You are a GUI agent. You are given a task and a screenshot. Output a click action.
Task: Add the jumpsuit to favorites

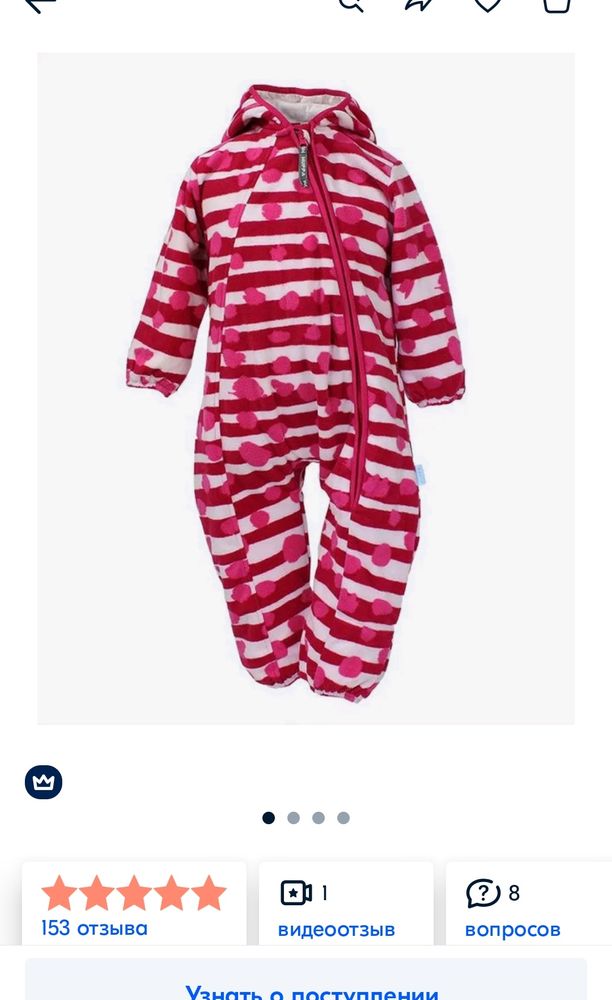(488, 4)
